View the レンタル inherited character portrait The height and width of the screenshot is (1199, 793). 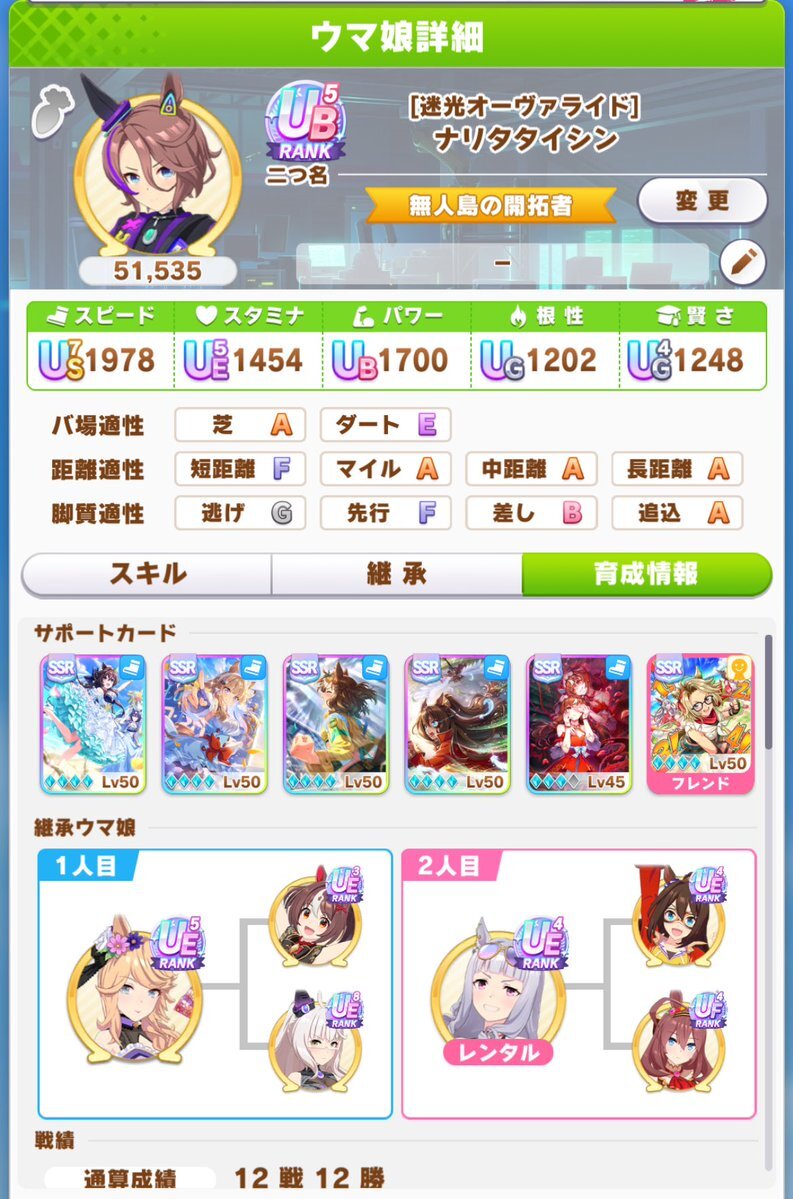point(497,985)
